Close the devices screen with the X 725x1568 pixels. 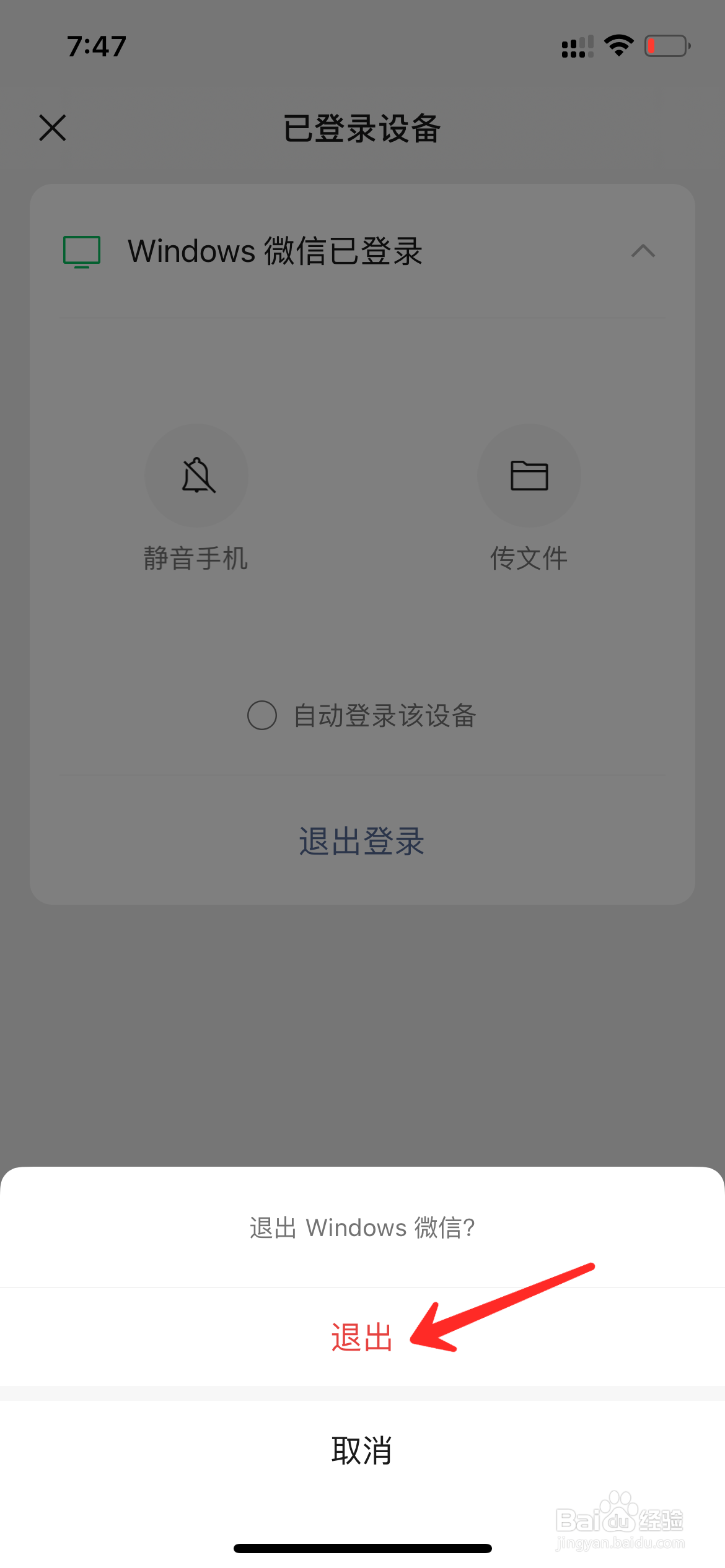coord(52,128)
